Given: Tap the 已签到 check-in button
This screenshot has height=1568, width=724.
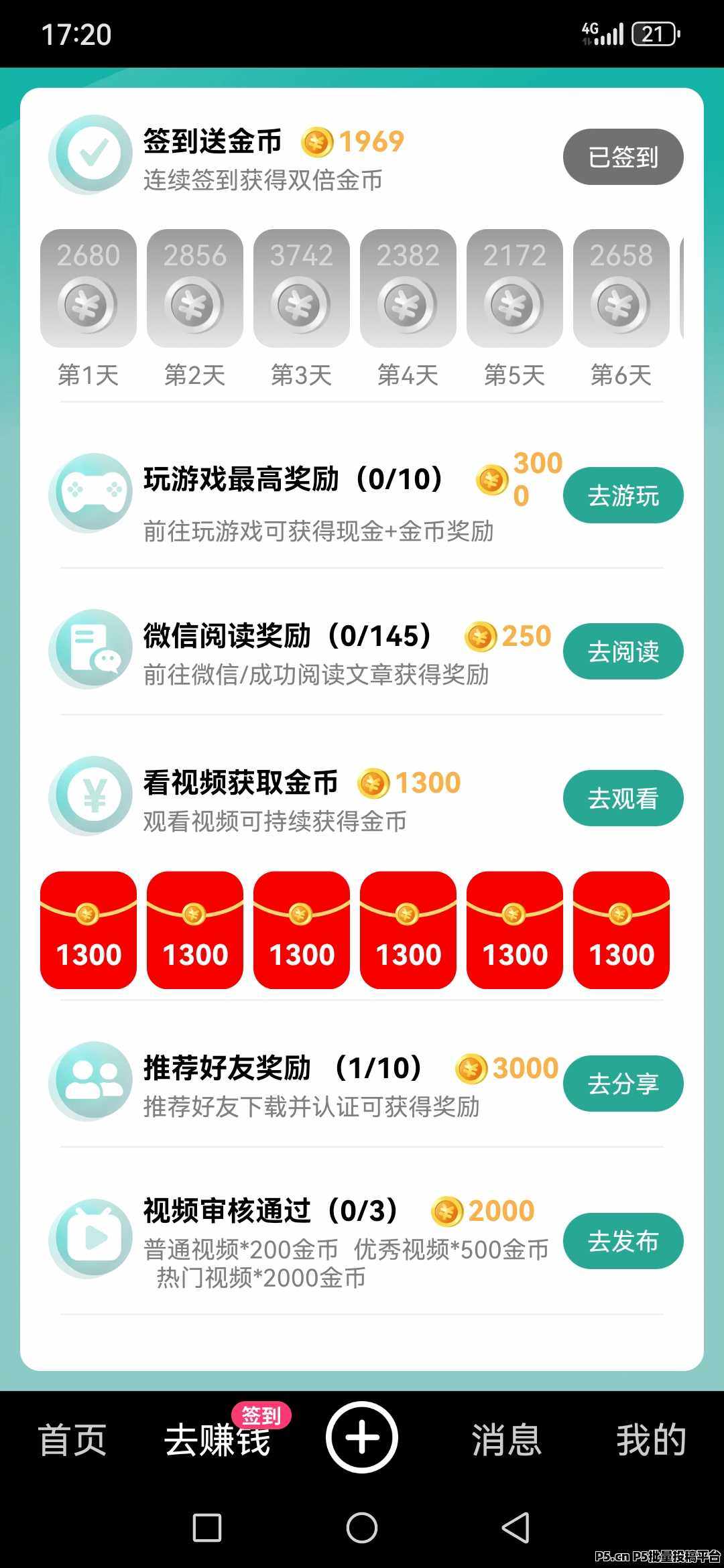Looking at the screenshot, I should [x=623, y=157].
